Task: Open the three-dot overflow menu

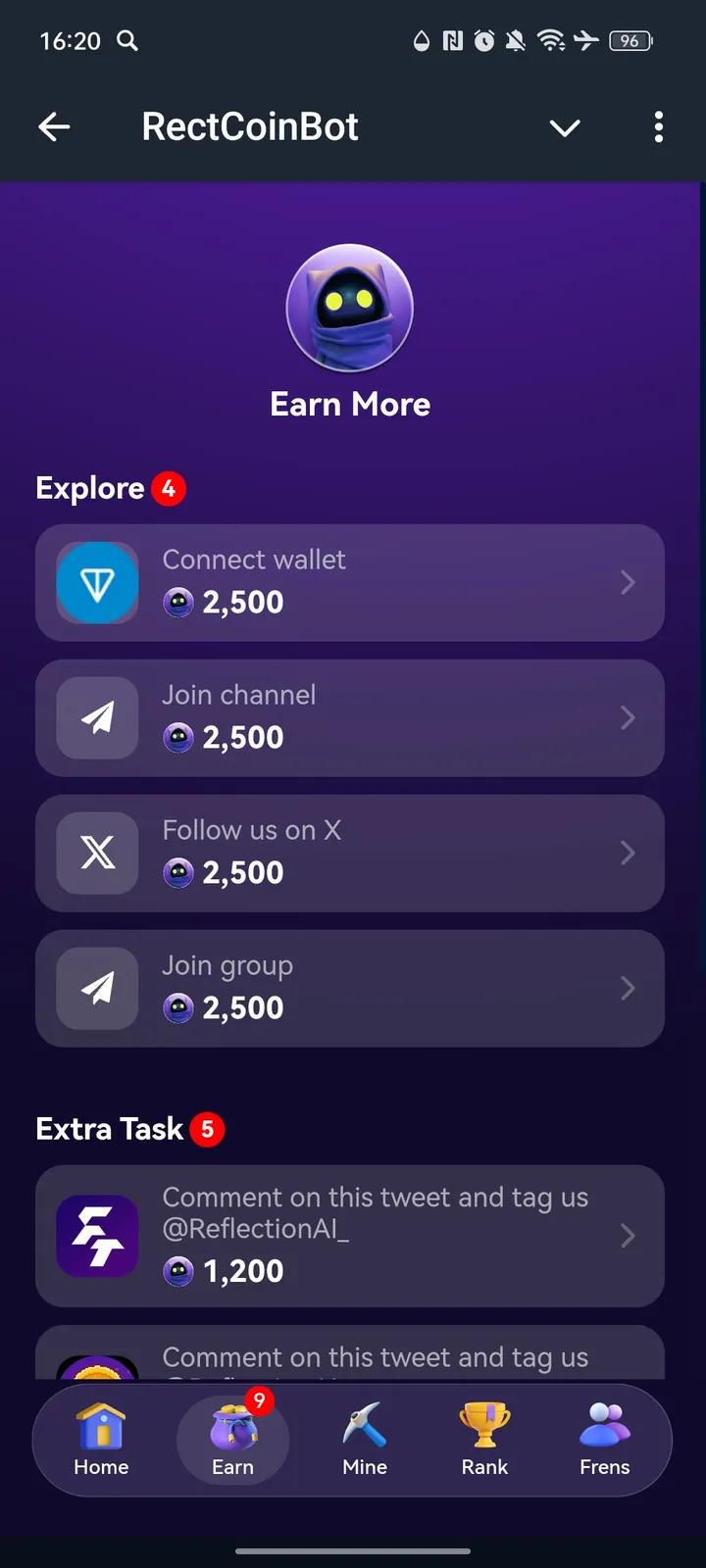Action: pyautogui.click(x=659, y=127)
